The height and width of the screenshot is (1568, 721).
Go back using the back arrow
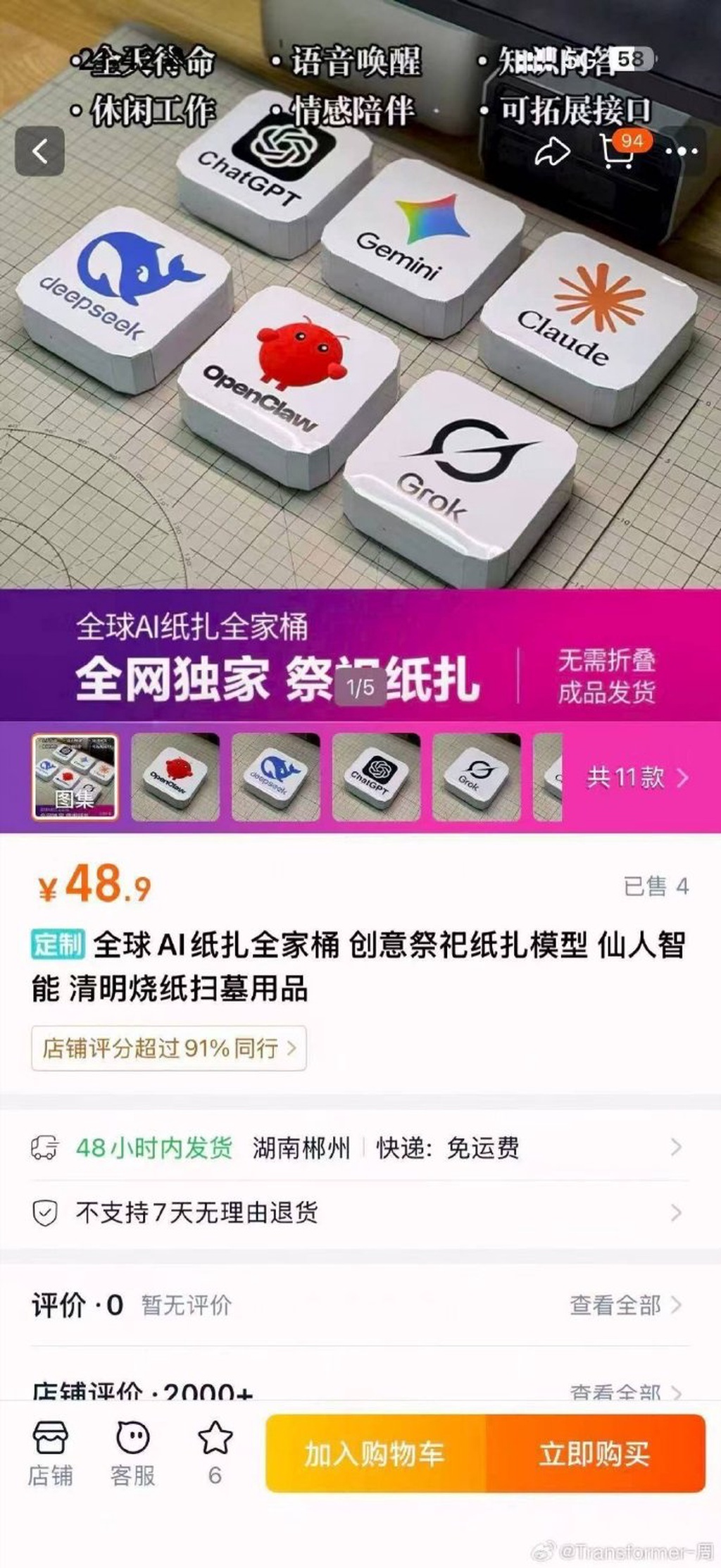(40, 151)
